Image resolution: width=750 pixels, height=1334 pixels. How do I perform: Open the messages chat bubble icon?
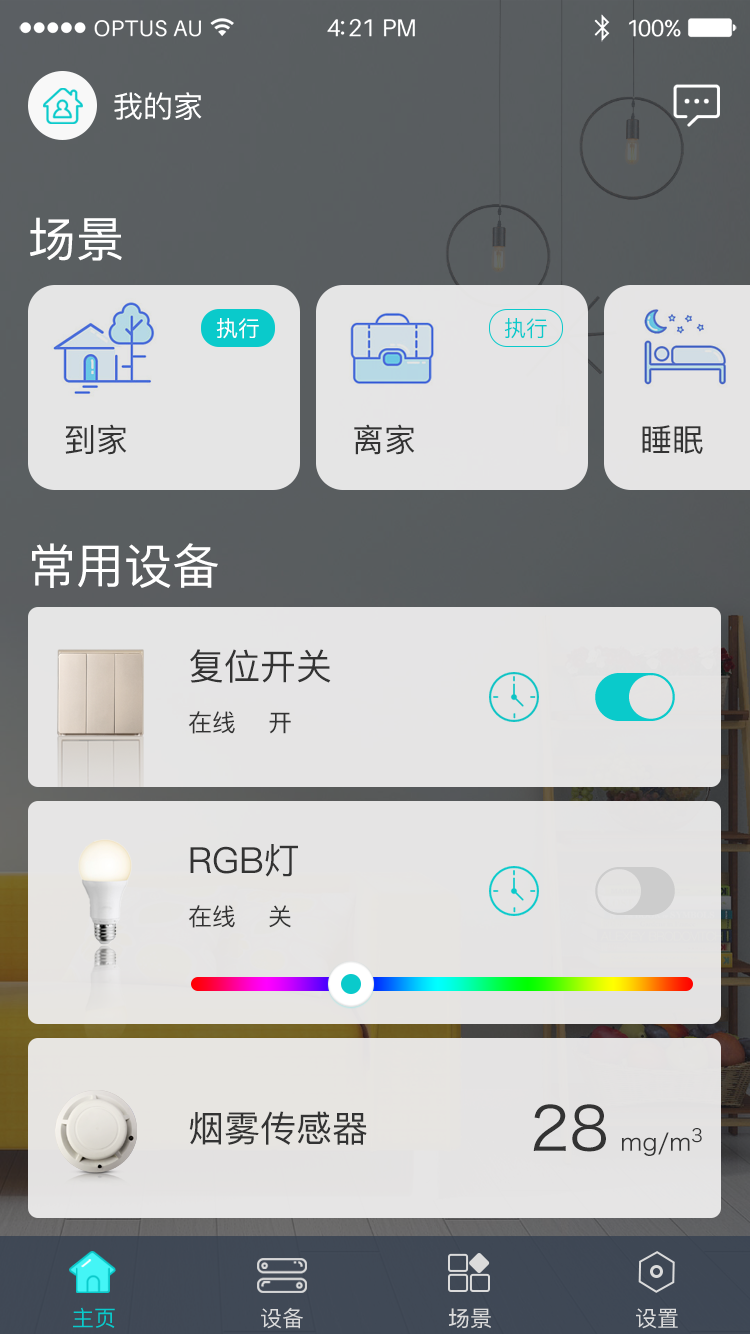(696, 105)
